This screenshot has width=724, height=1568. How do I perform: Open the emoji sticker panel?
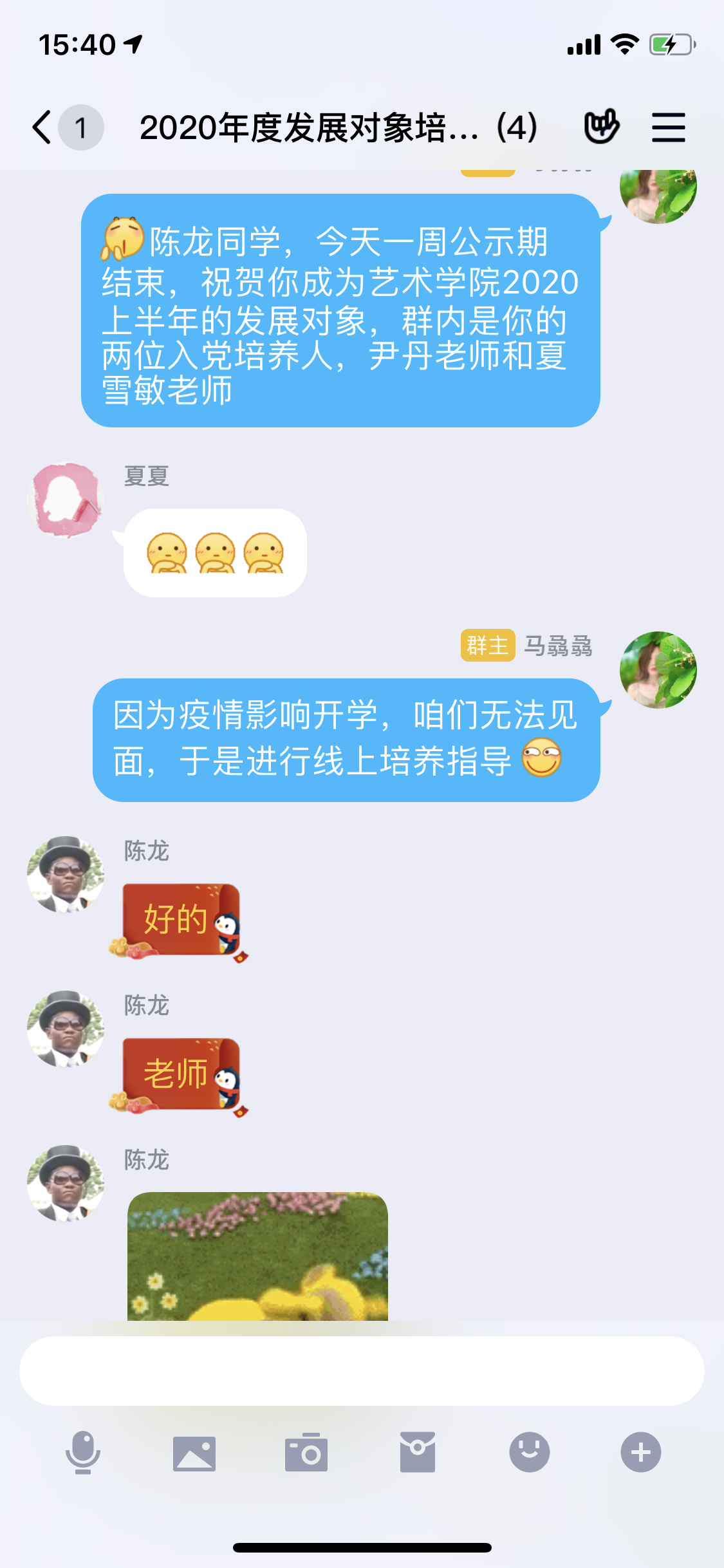pos(529,1453)
